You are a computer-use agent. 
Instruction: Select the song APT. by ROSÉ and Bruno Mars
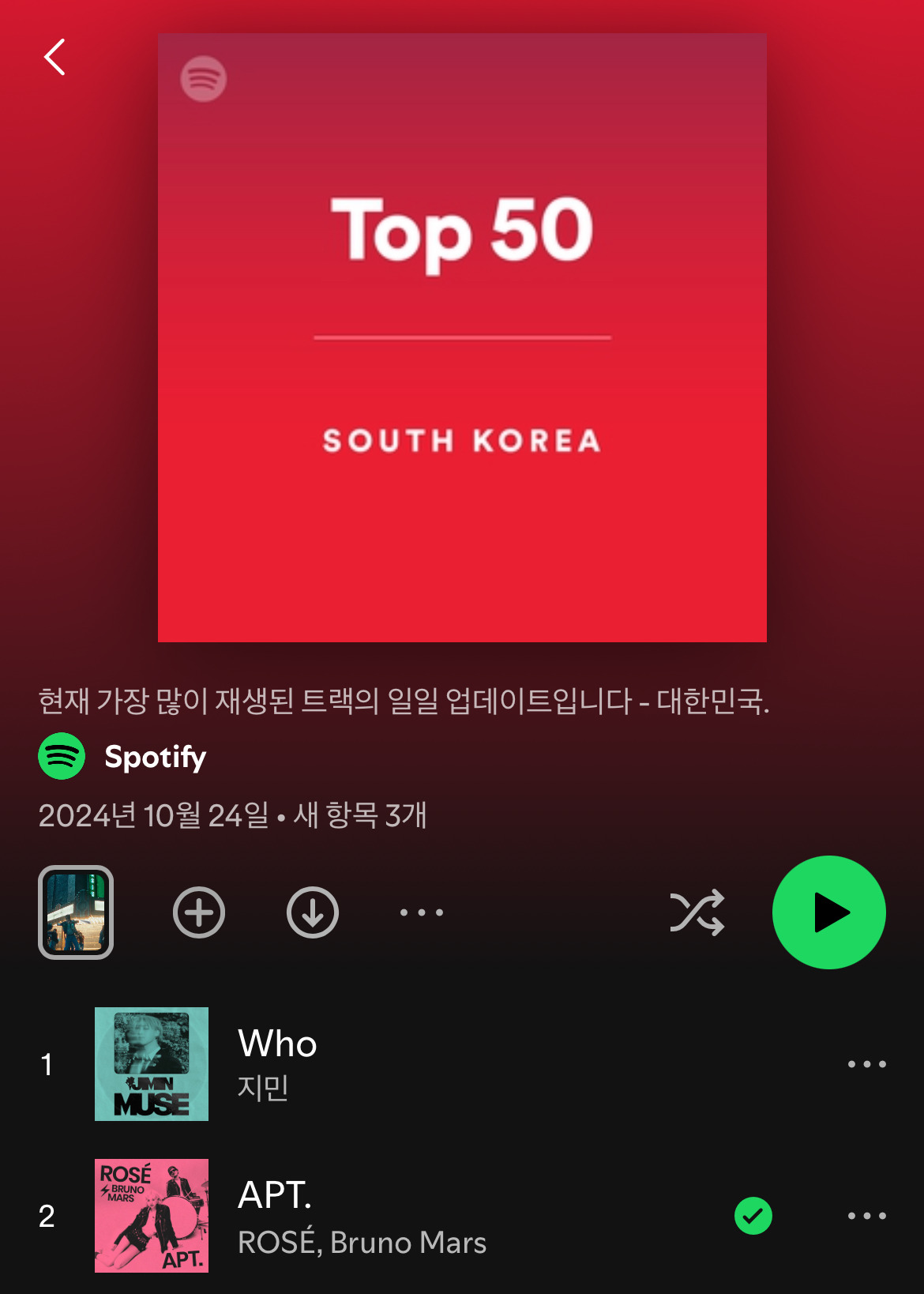[x=395, y=1217]
